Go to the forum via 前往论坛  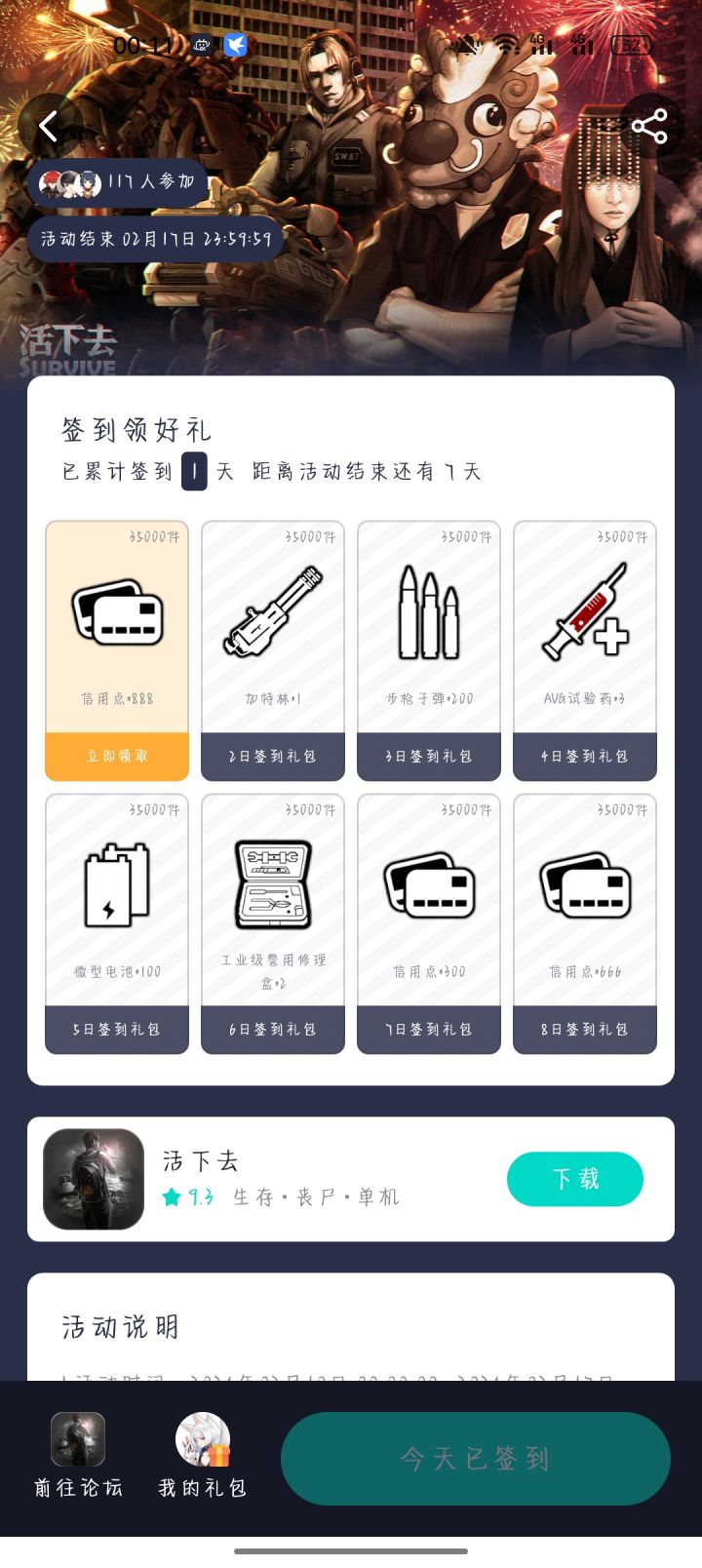pos(78,1456)
